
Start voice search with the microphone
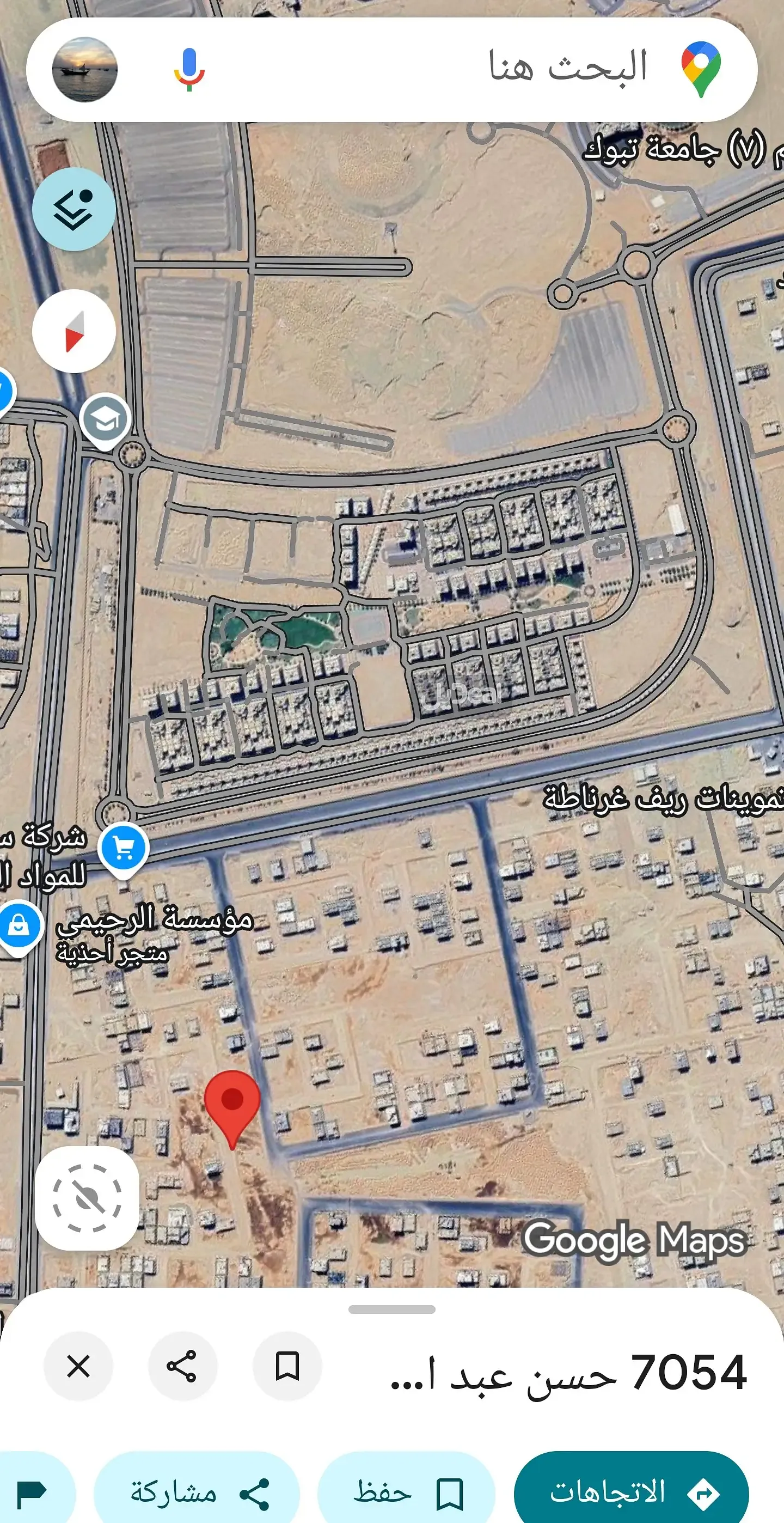(189, 70)
